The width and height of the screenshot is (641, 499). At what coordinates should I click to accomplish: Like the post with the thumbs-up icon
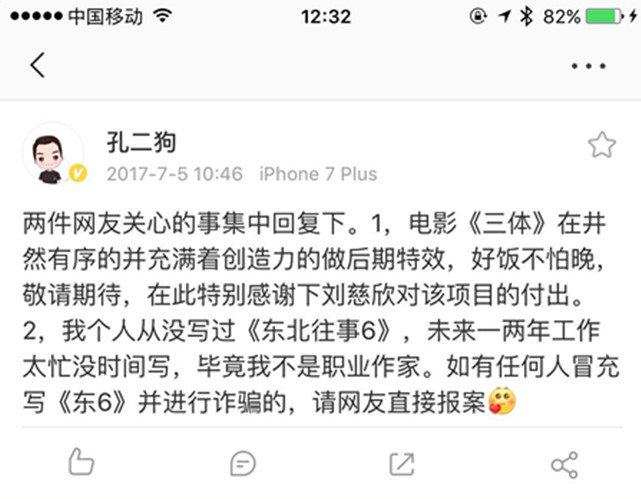[81, 463]
